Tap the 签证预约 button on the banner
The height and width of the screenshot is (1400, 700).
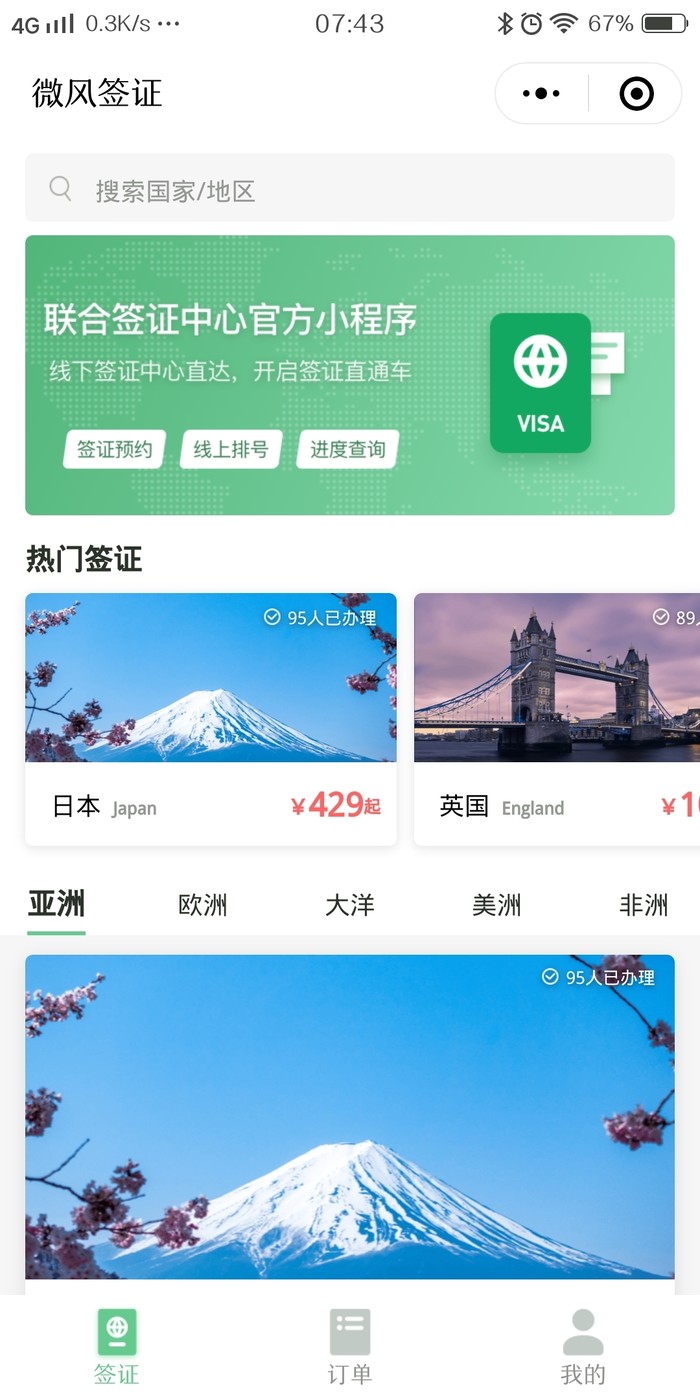pyautogui.click(x=115, y=450)
